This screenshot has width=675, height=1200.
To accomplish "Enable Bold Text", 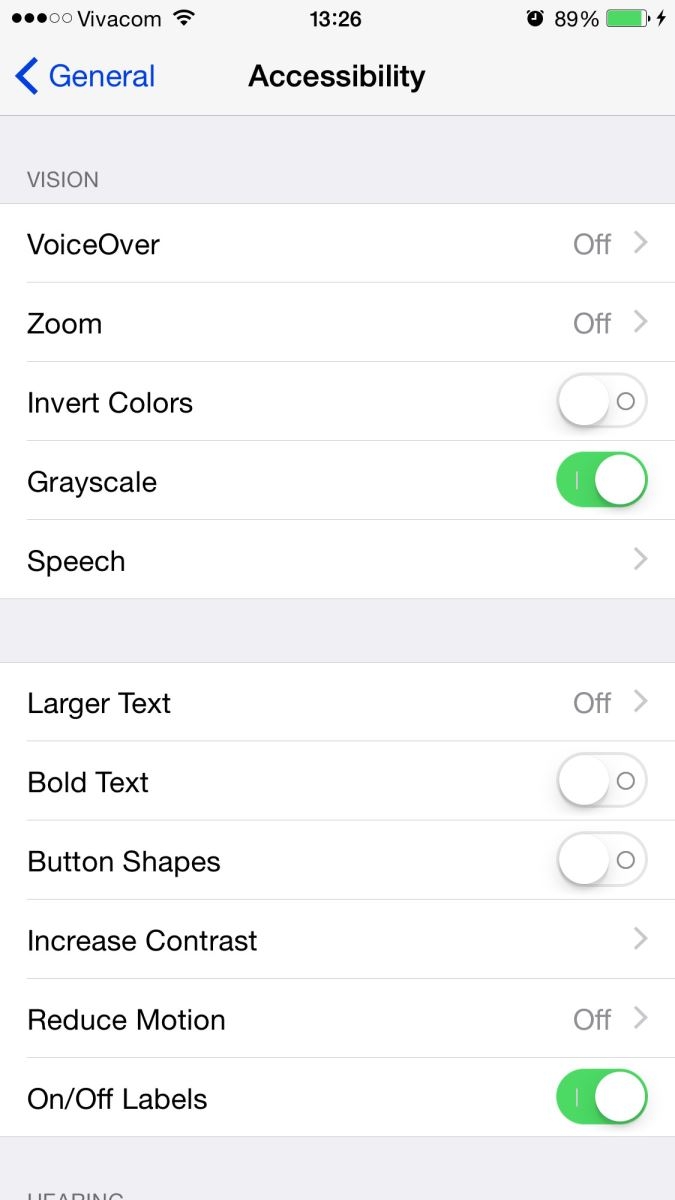I will [x=601, y=781].
